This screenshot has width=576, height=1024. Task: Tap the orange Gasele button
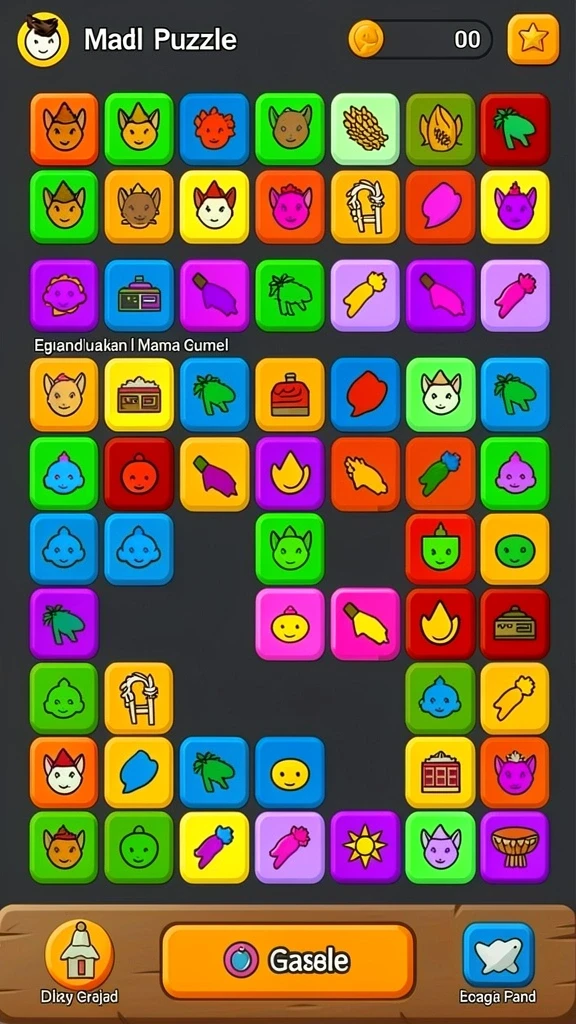point(288,959)
